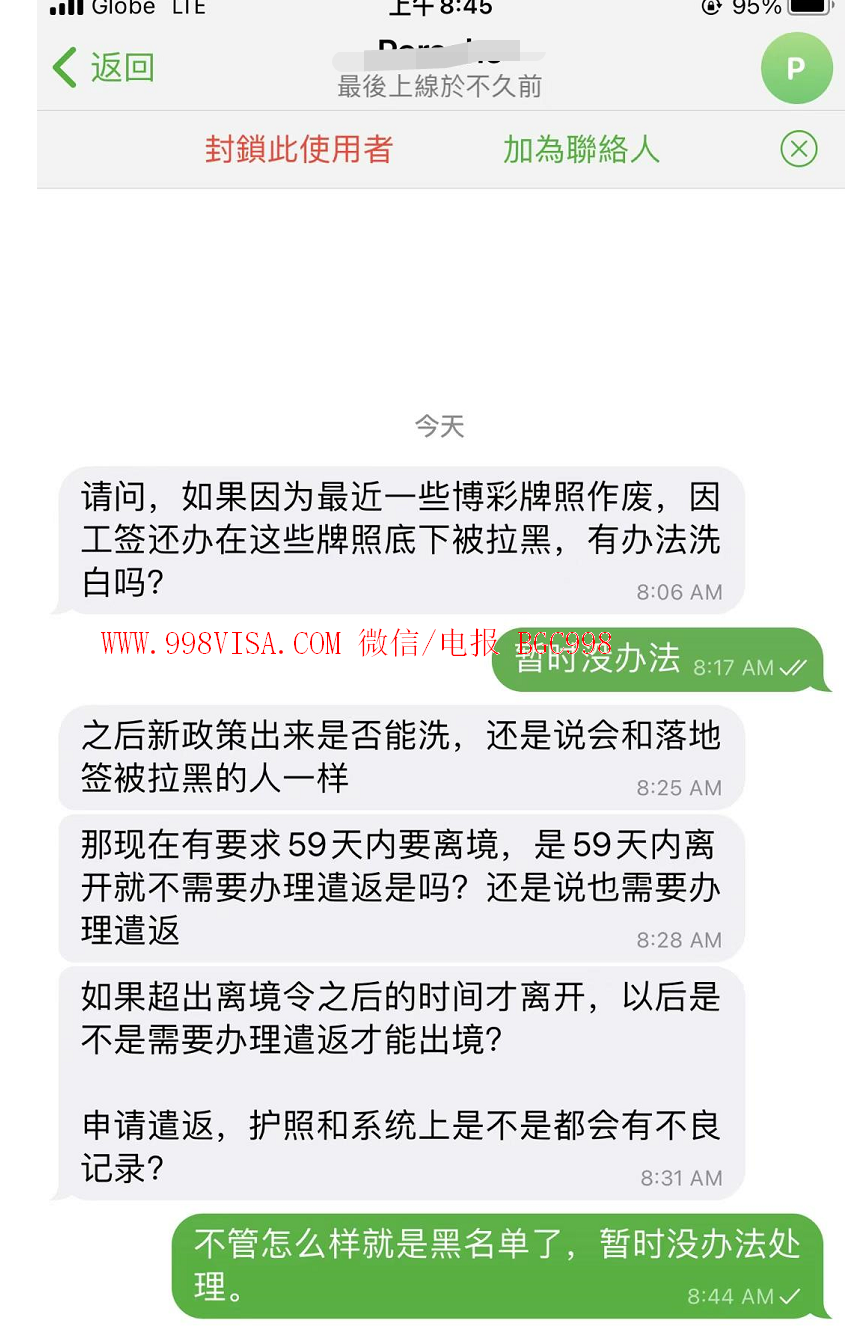Open the contact's profile avatar P
845x1327 pixels.
796,68
